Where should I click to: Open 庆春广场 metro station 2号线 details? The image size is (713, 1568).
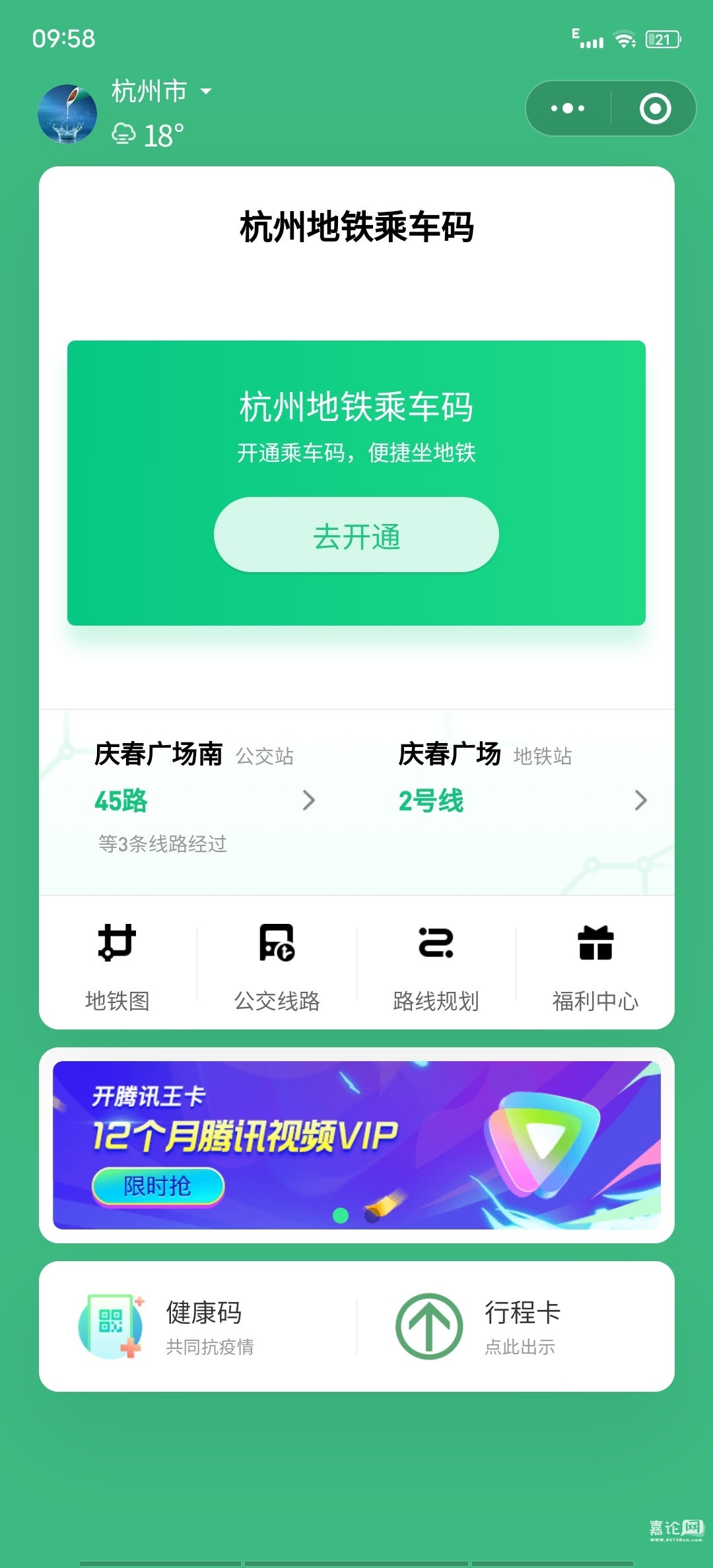[522, 800]
